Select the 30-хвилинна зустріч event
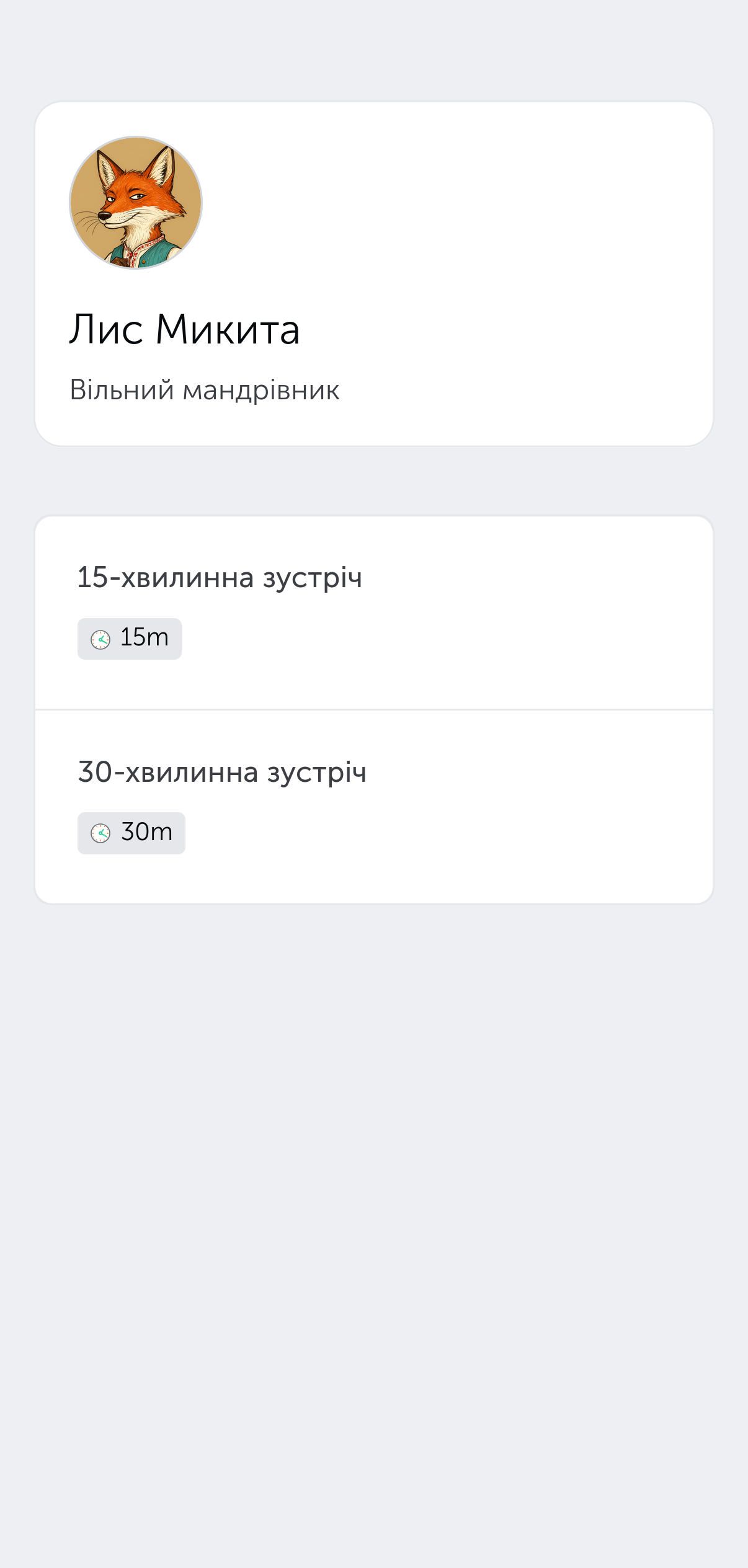The height and width of the screenshot is (1568, 748). pyautogui.click(x=374, y=807)
